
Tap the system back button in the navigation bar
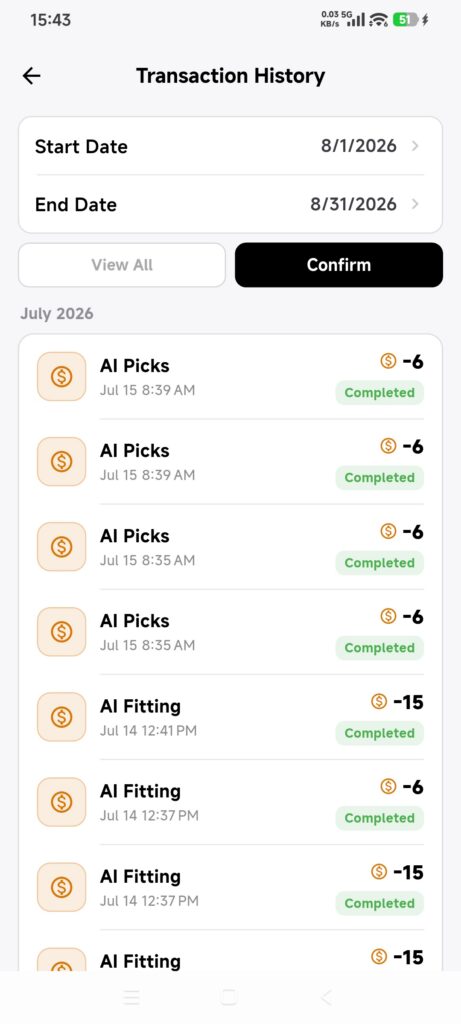point(326,997)
